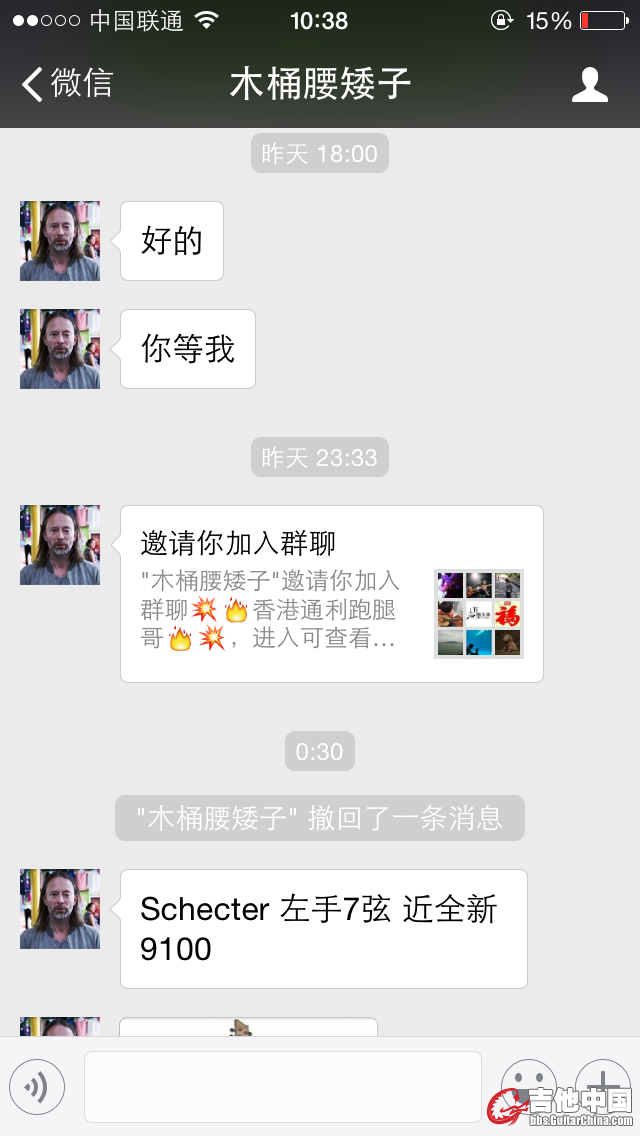
Task: Tap the avatar next to 你等我
Action: [60, 349]
